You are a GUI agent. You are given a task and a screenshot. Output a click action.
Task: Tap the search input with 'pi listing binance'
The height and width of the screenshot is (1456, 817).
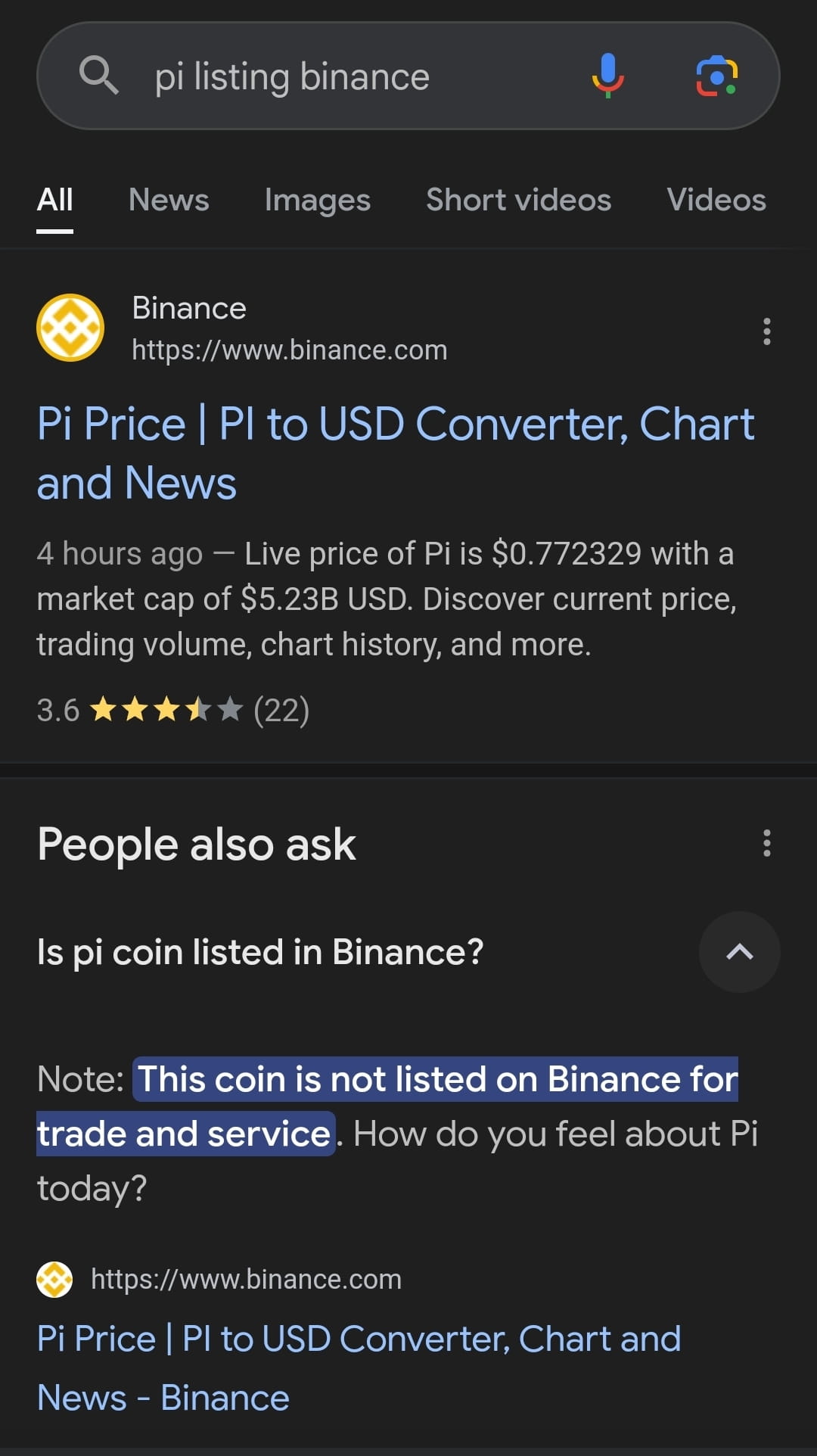point(293,76)
